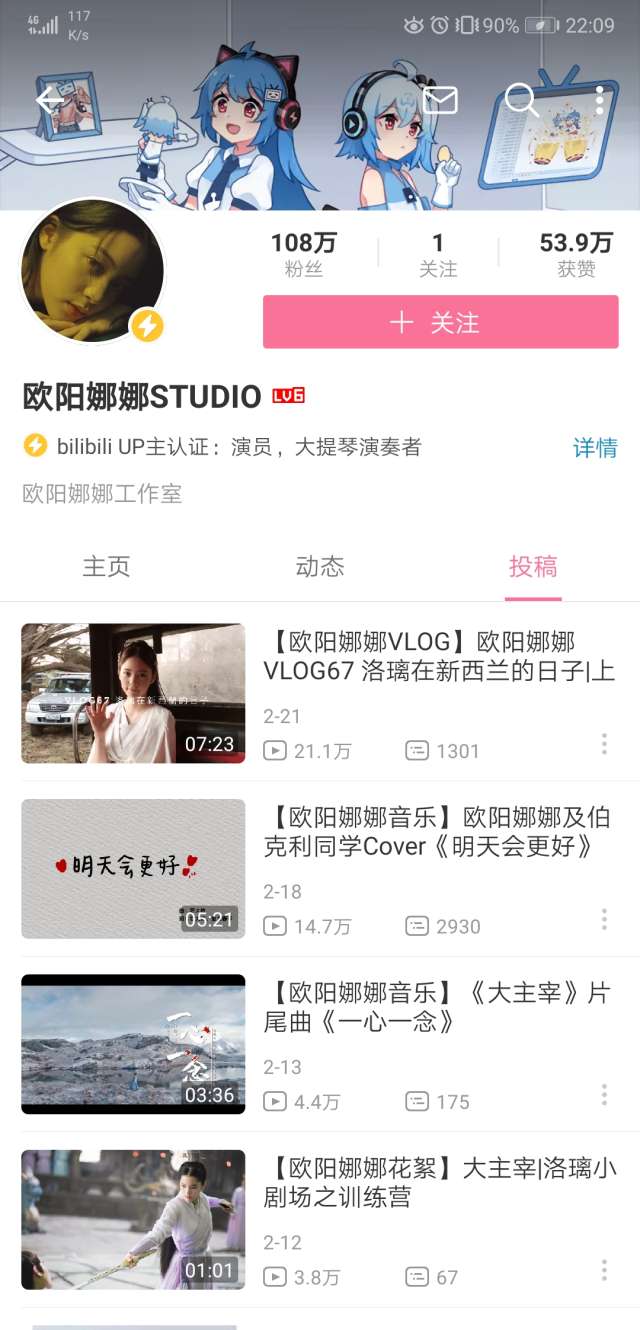640x1330 pixels.
Task: Go back using the top arrow
Action: [x=49, y=100]
